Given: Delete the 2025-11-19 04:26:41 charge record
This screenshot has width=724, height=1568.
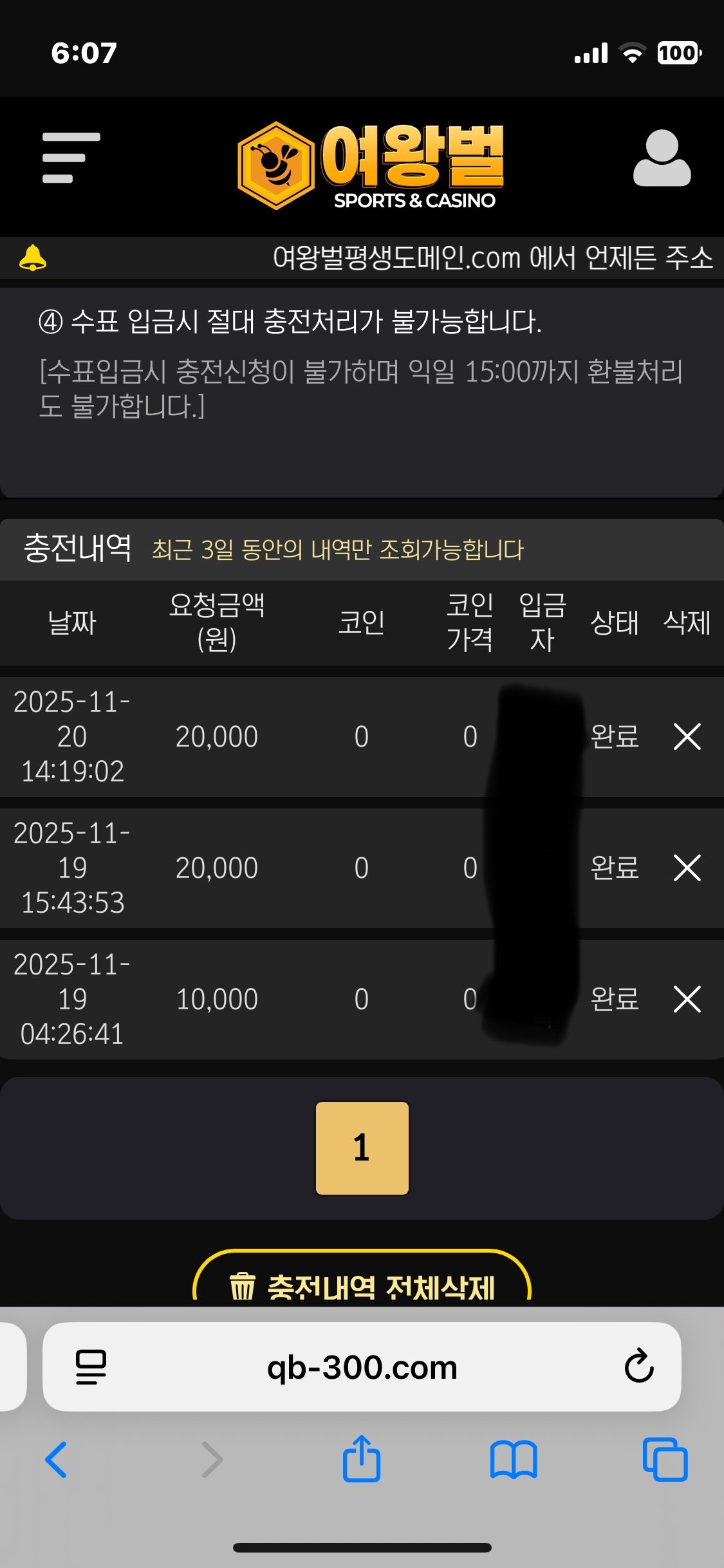Looking at the screenshot, I should [x=687, y=999].
